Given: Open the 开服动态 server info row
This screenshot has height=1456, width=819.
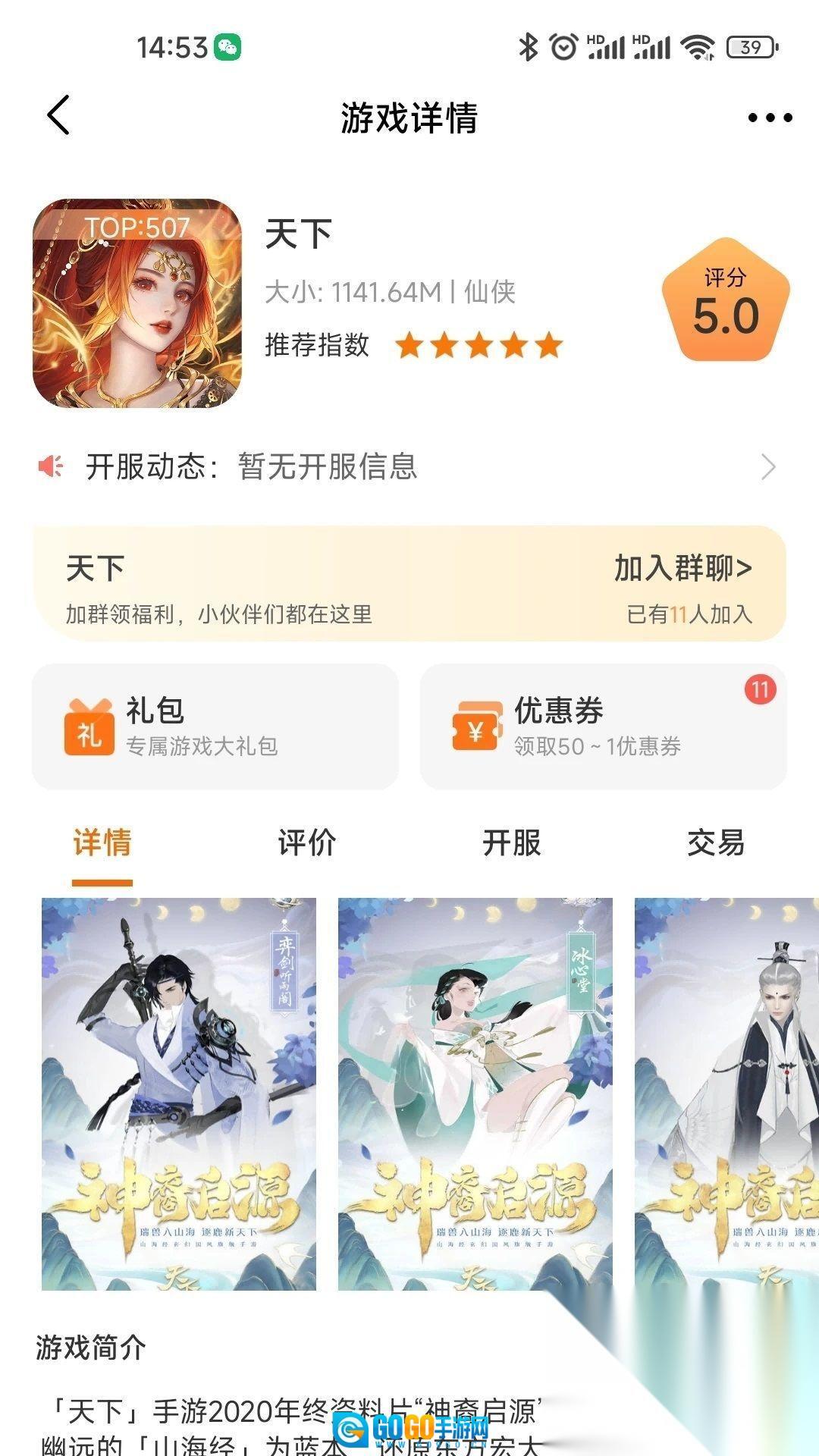Looking at the screenshot, I should click(409, 466).
